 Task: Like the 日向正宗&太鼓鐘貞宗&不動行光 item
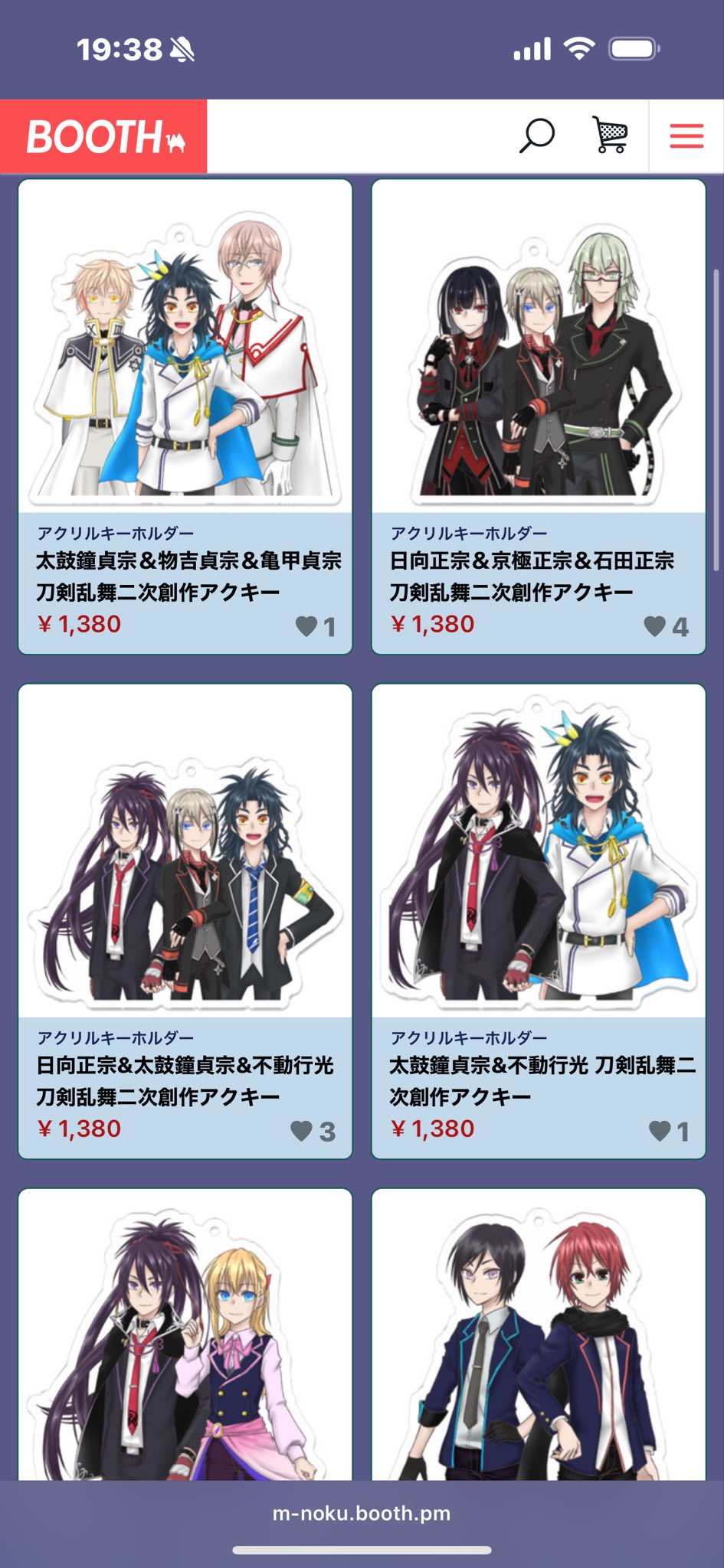302,1131
